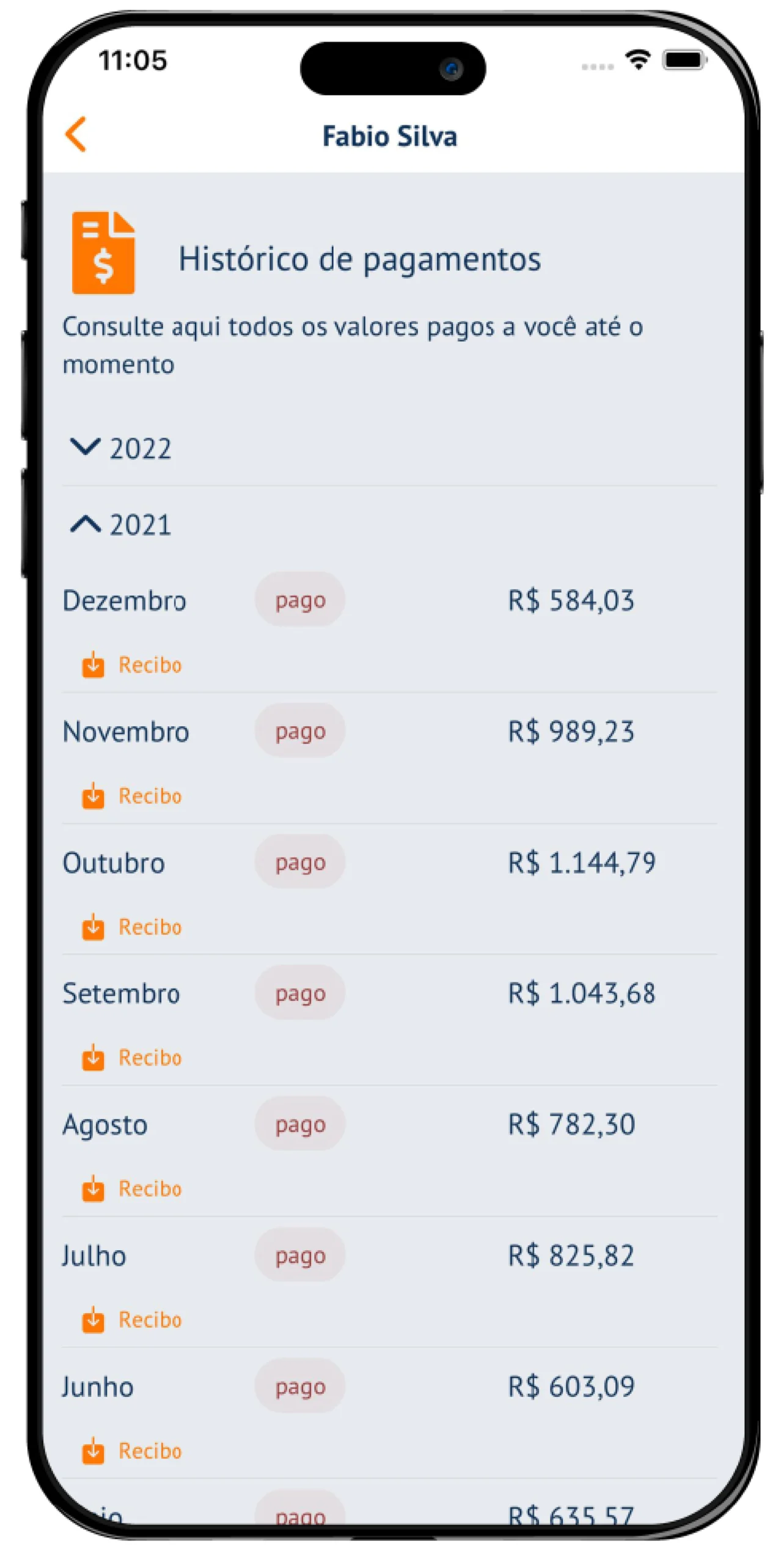Viewport: 784px width, 1565px height.
Task: Download the Junho receipt
Action: [132, 1451]
